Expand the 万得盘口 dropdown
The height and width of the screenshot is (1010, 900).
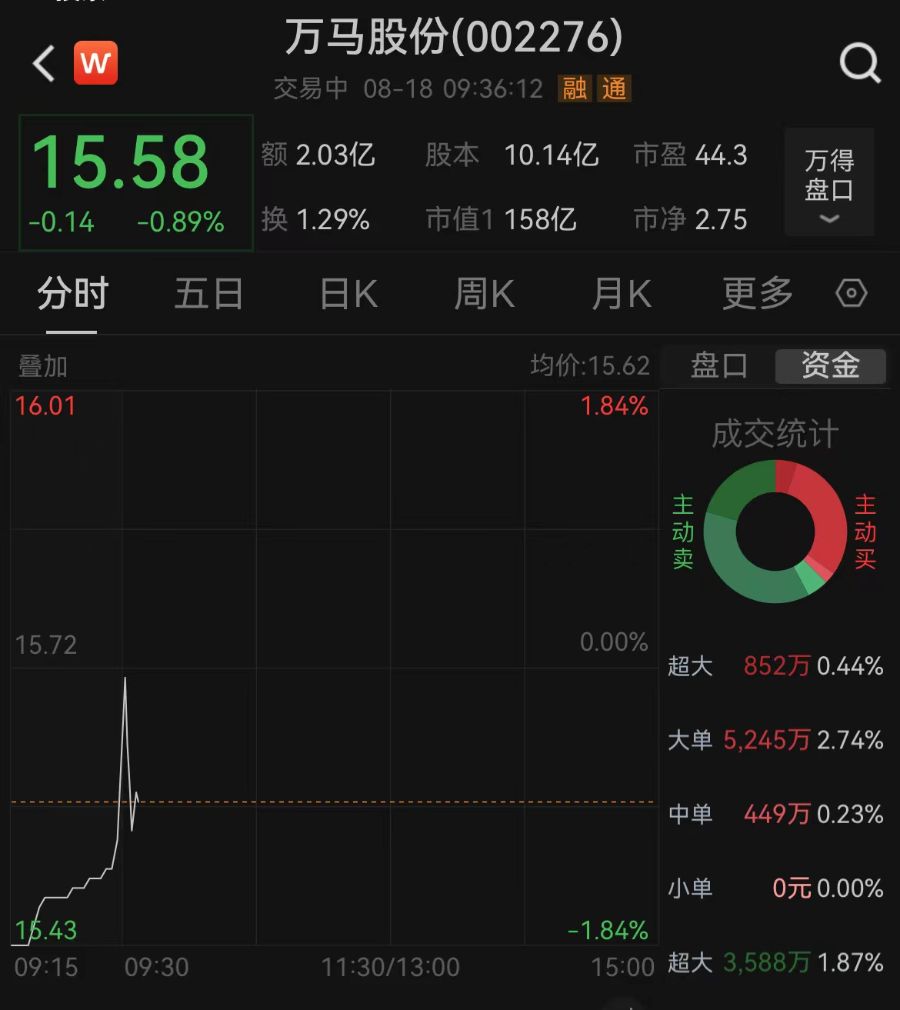(x=829, y=183)
